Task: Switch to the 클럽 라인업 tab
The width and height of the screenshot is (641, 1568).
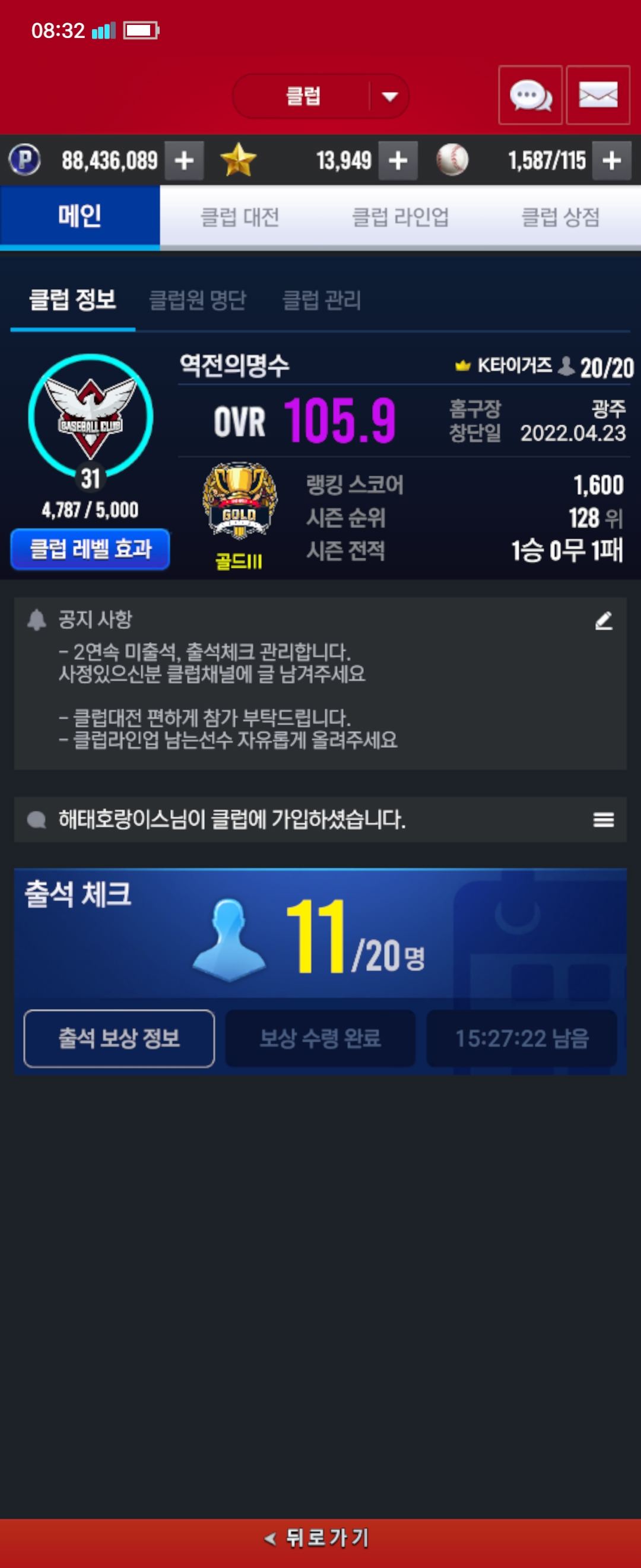Action: pos(400,217)
